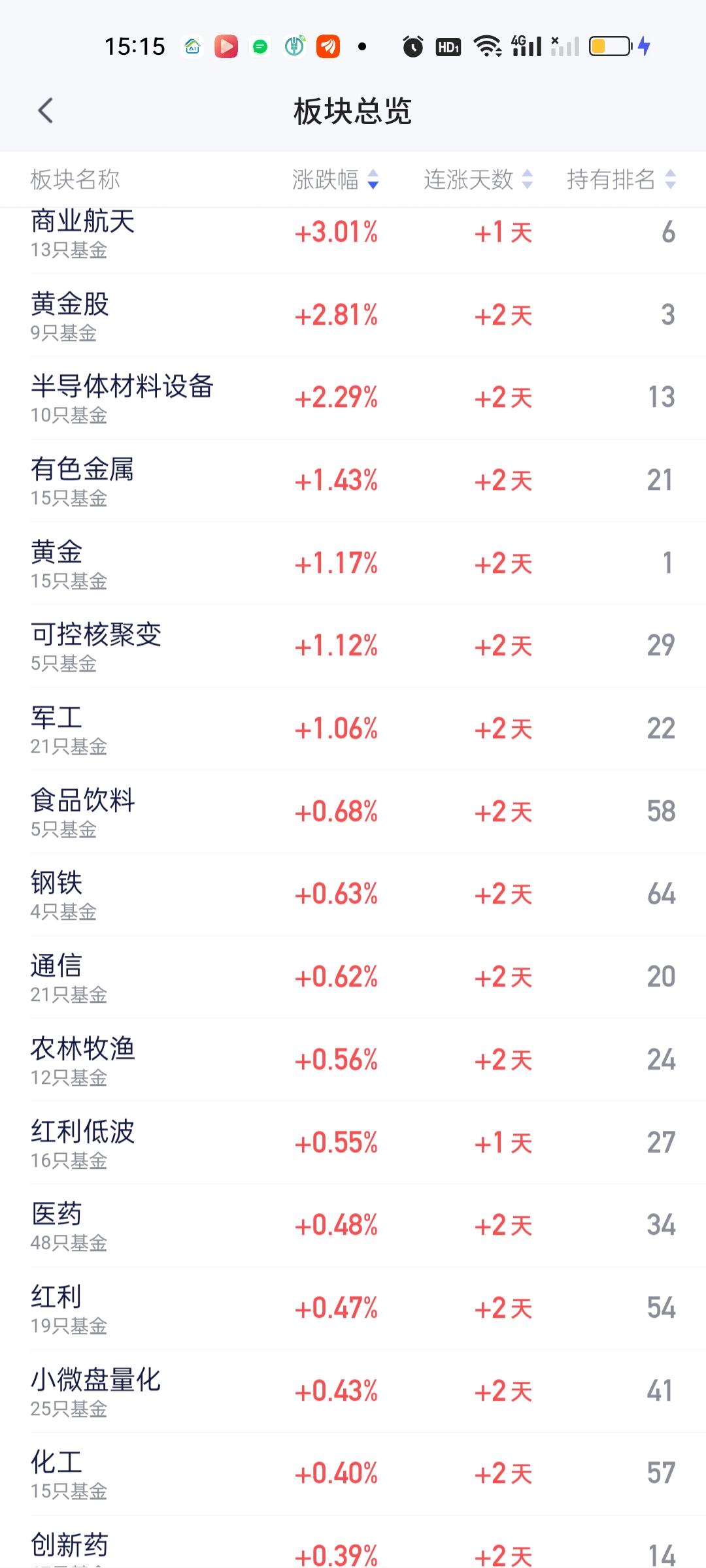The image size is (706, 1568).
Task: Sort by 持有排名 column
Action: point(621,179)
